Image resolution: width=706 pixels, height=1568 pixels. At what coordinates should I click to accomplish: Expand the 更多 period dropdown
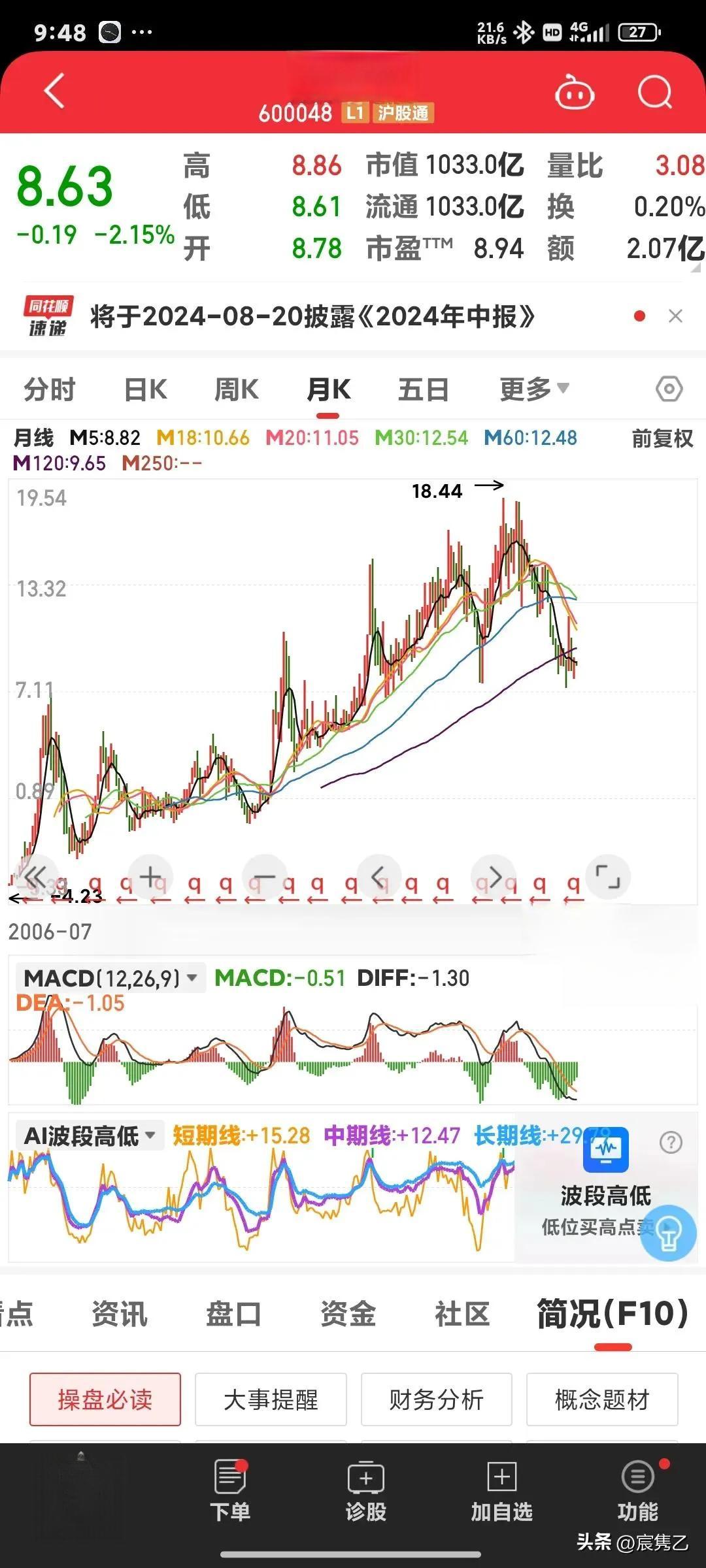[533, 390]
